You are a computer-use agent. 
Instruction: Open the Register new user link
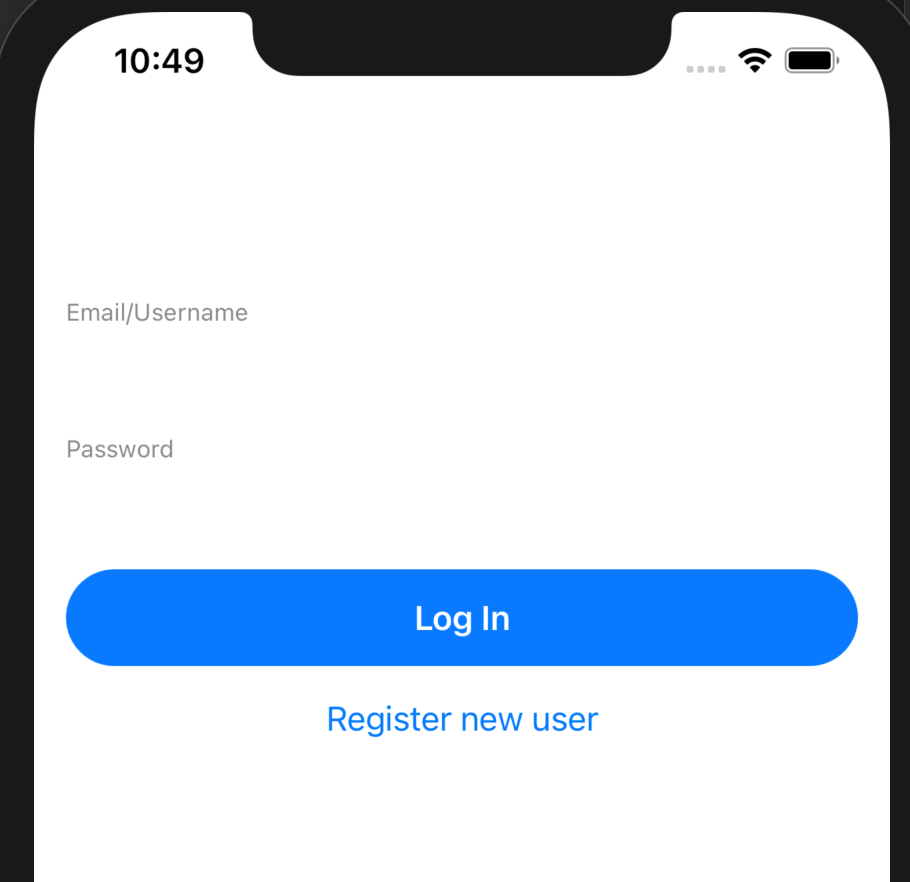(x=462, y=720)
